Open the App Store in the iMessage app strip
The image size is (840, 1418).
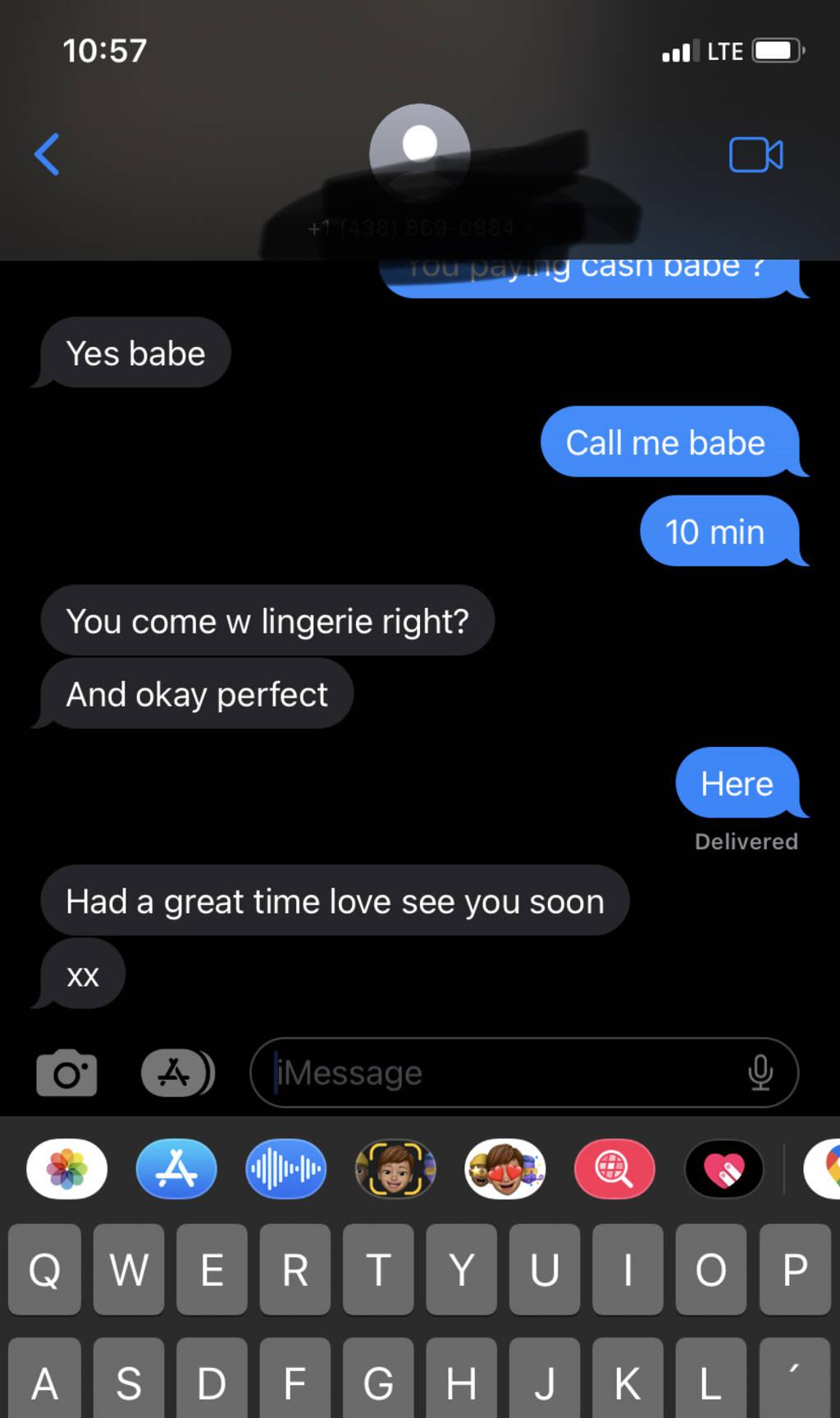176,1169
